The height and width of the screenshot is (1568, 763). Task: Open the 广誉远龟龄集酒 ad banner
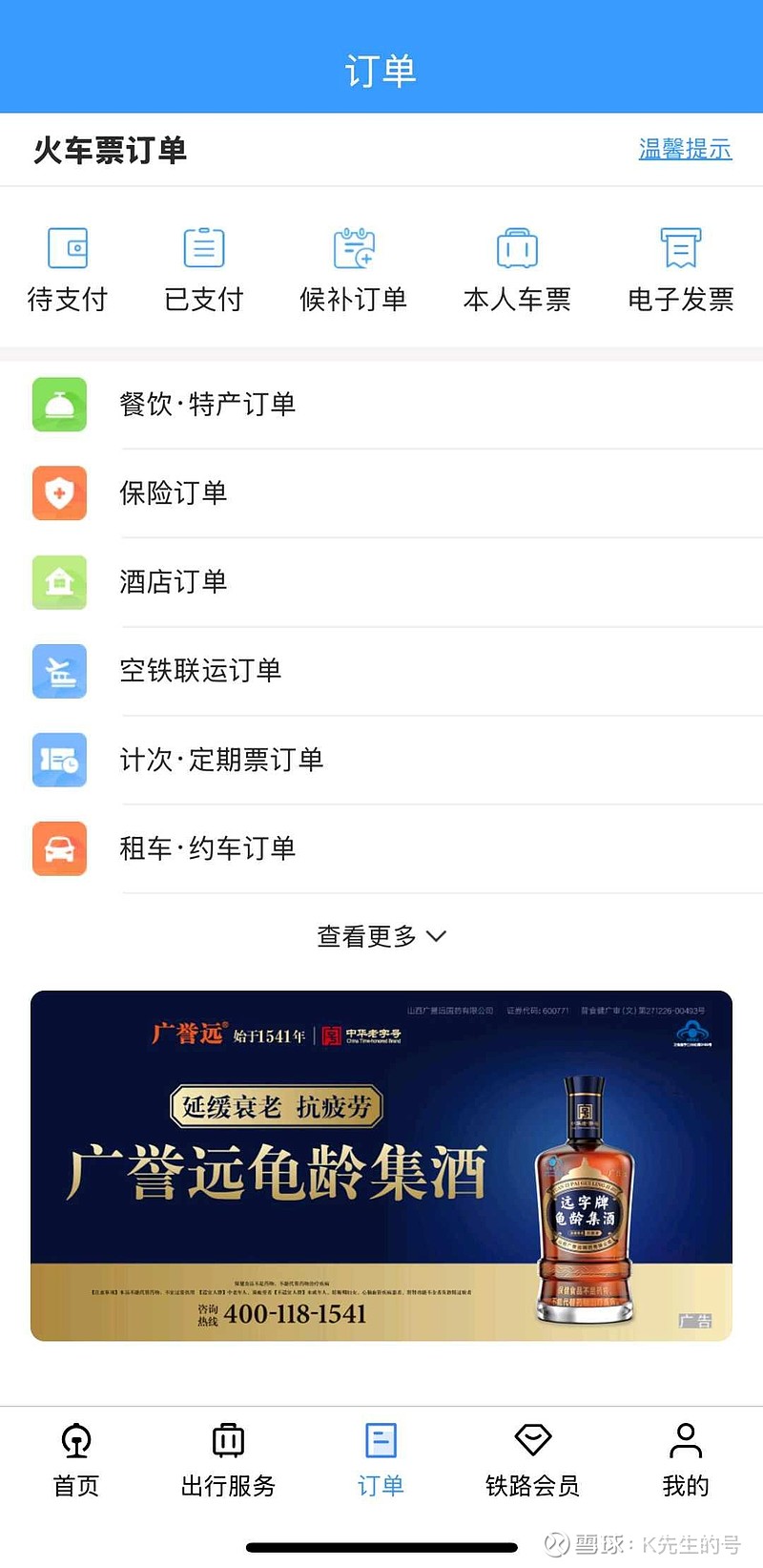381,1166
